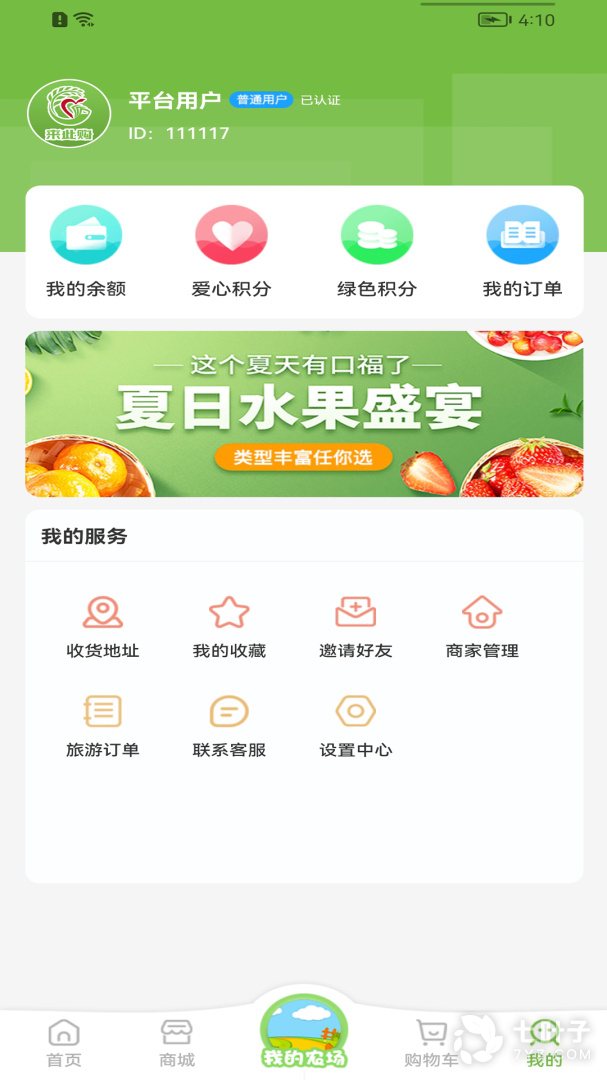Screen dimensions: 607x1080
Task: Open 我的收藏 favorites
Action: coord(229,627)
